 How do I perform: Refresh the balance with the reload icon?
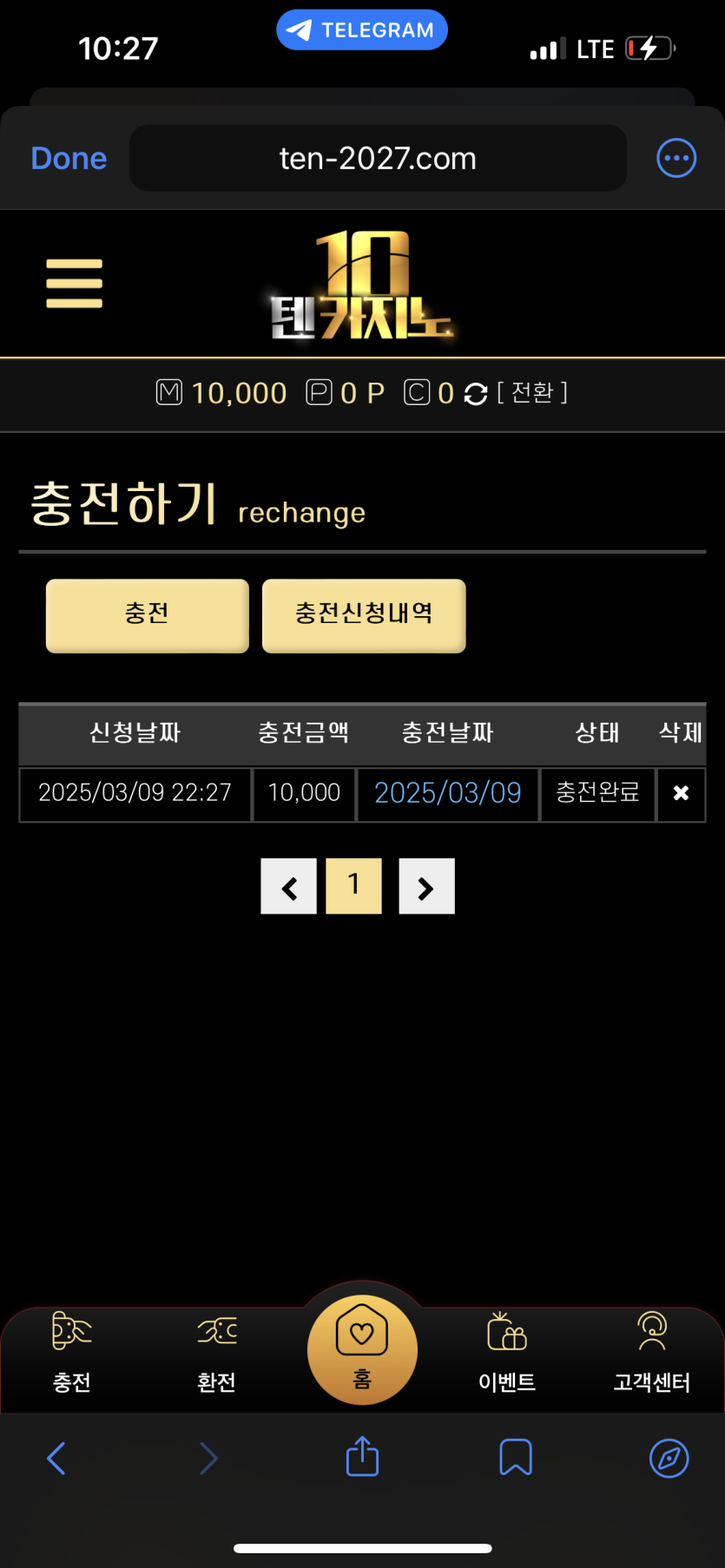click(476, 394)
